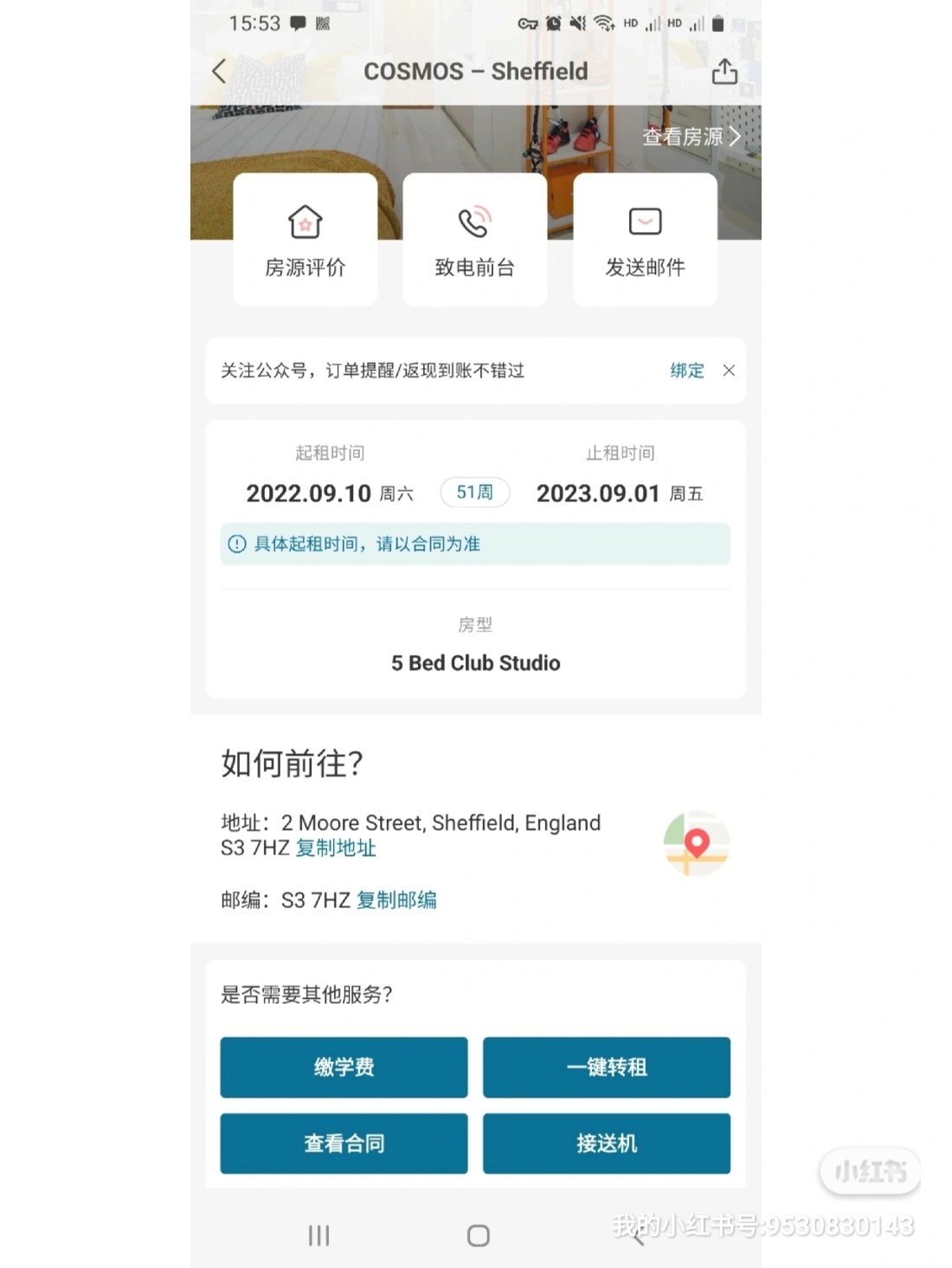Select the 缴学费 service button
The width and height of the screenshot is (952, 1268).
click(344, 1067)
